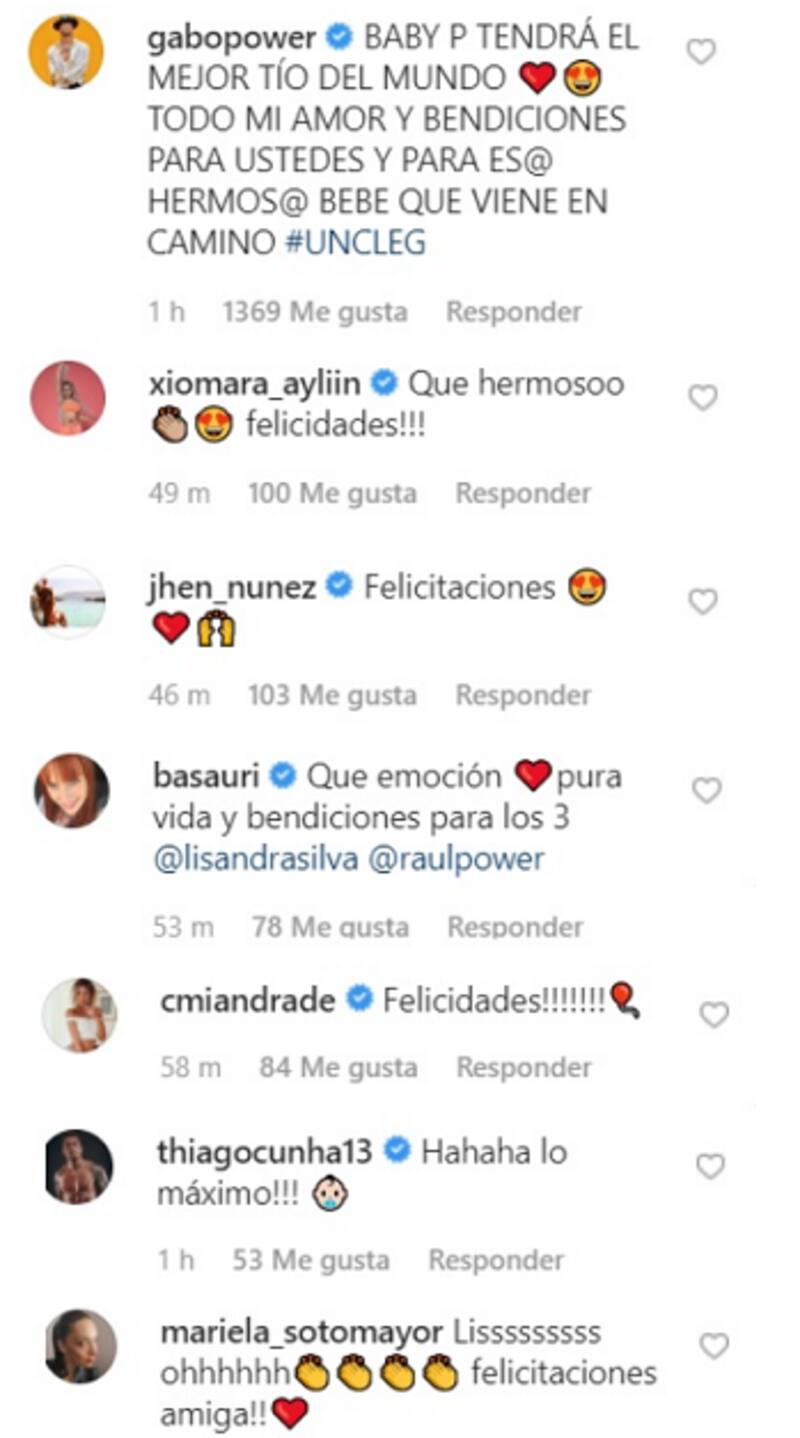
Task: Like mariela_sotomayor's comment
Action: (714, 1346)
